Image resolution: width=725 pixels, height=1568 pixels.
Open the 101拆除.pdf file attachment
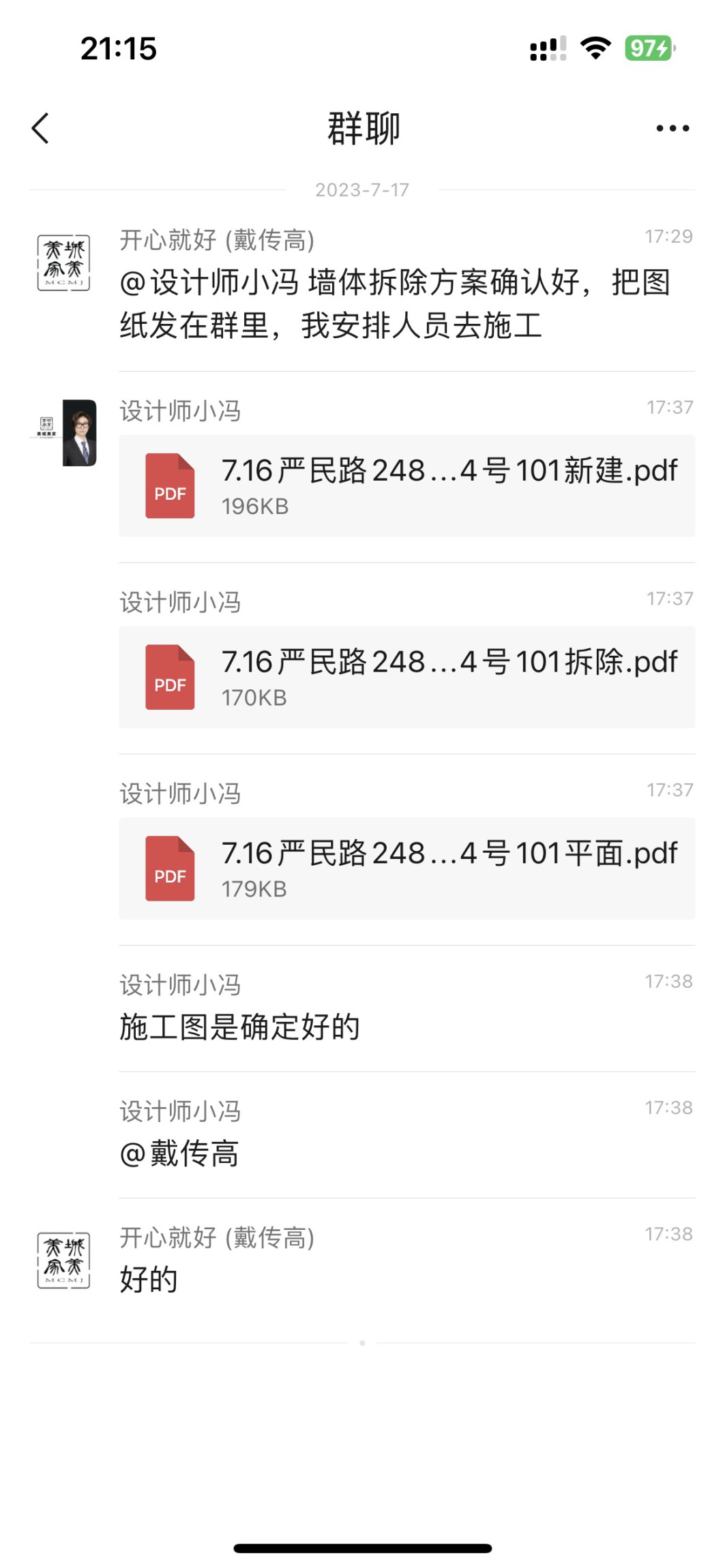tap(406, 677)
